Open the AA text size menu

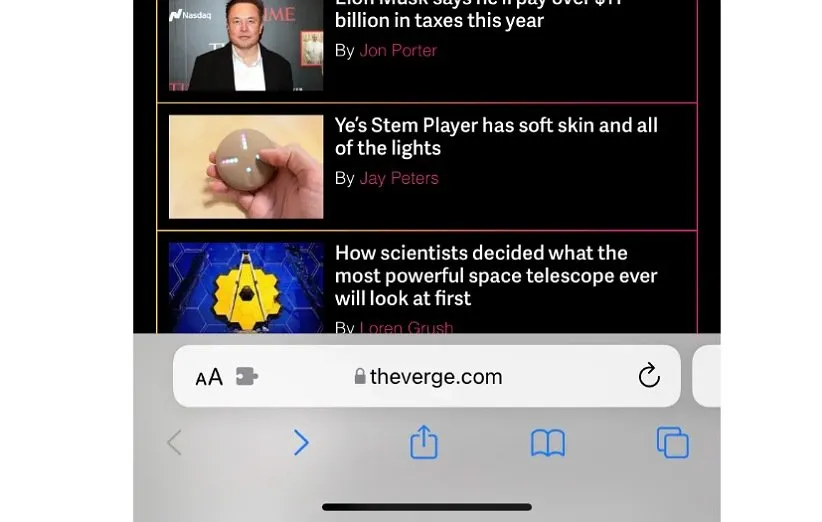(x=209, y=377)
